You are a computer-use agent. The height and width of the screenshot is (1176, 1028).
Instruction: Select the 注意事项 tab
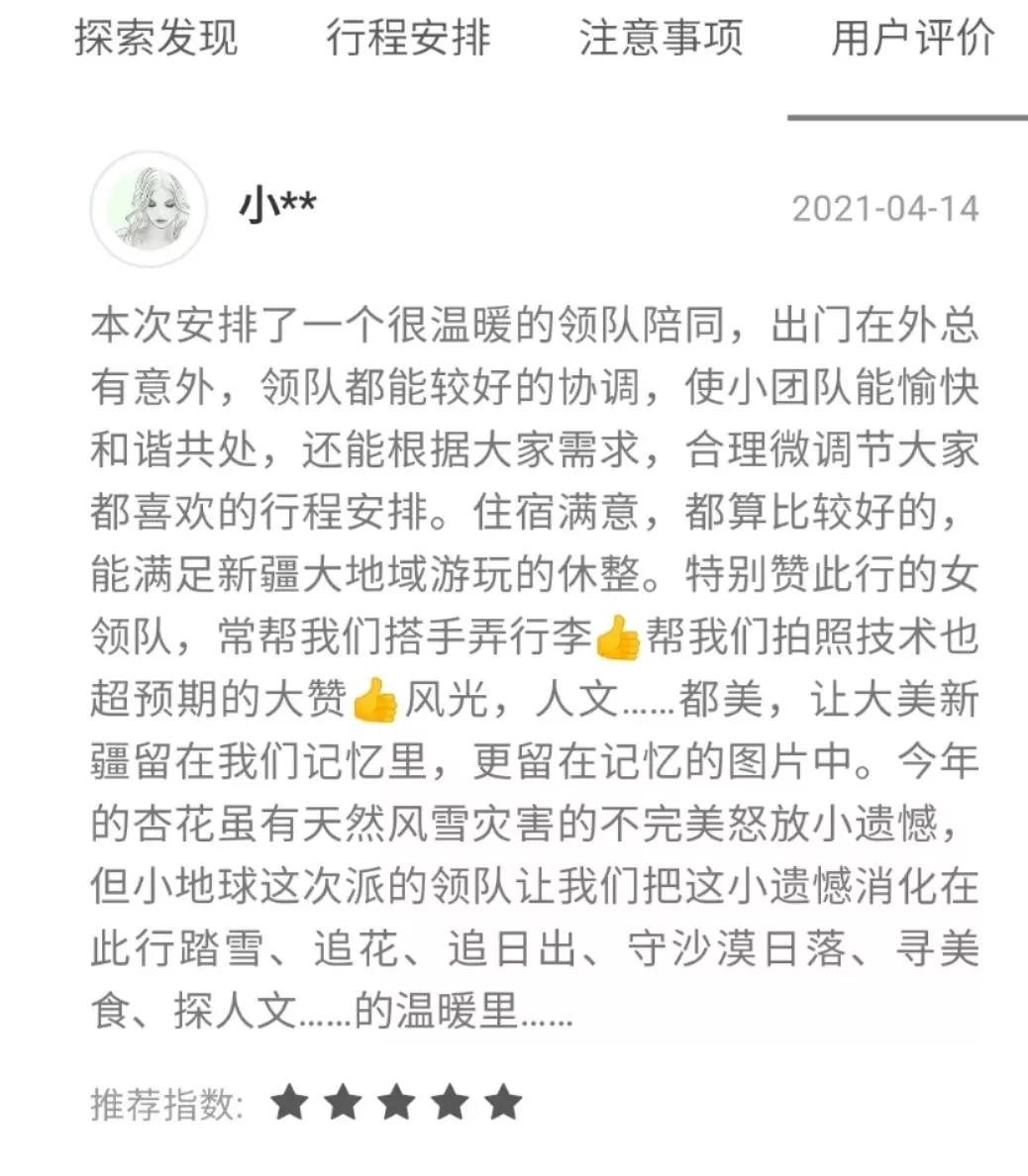[x=661, y=39]
